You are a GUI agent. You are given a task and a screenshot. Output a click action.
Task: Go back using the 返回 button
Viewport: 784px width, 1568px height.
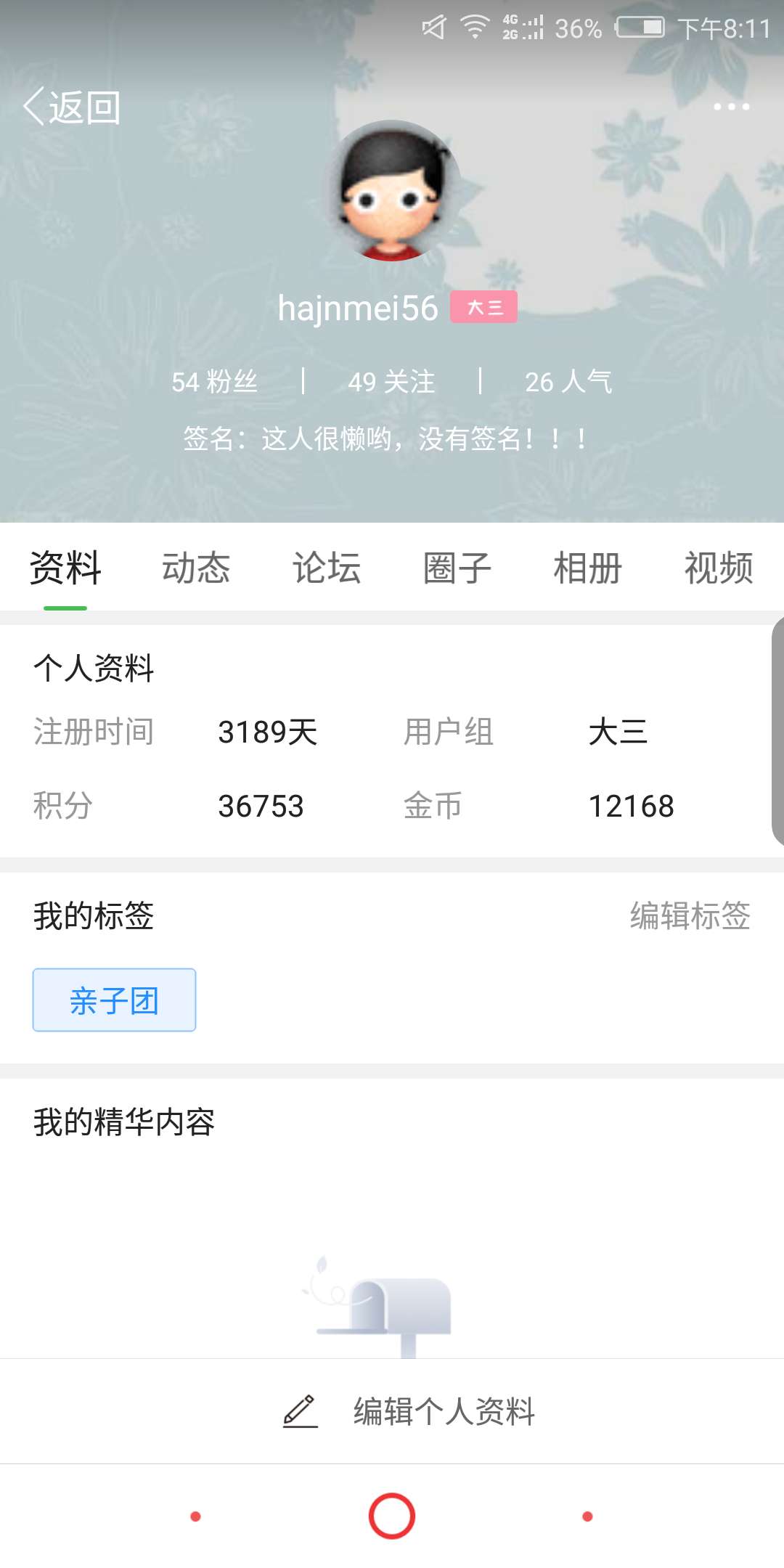[71, 107]
